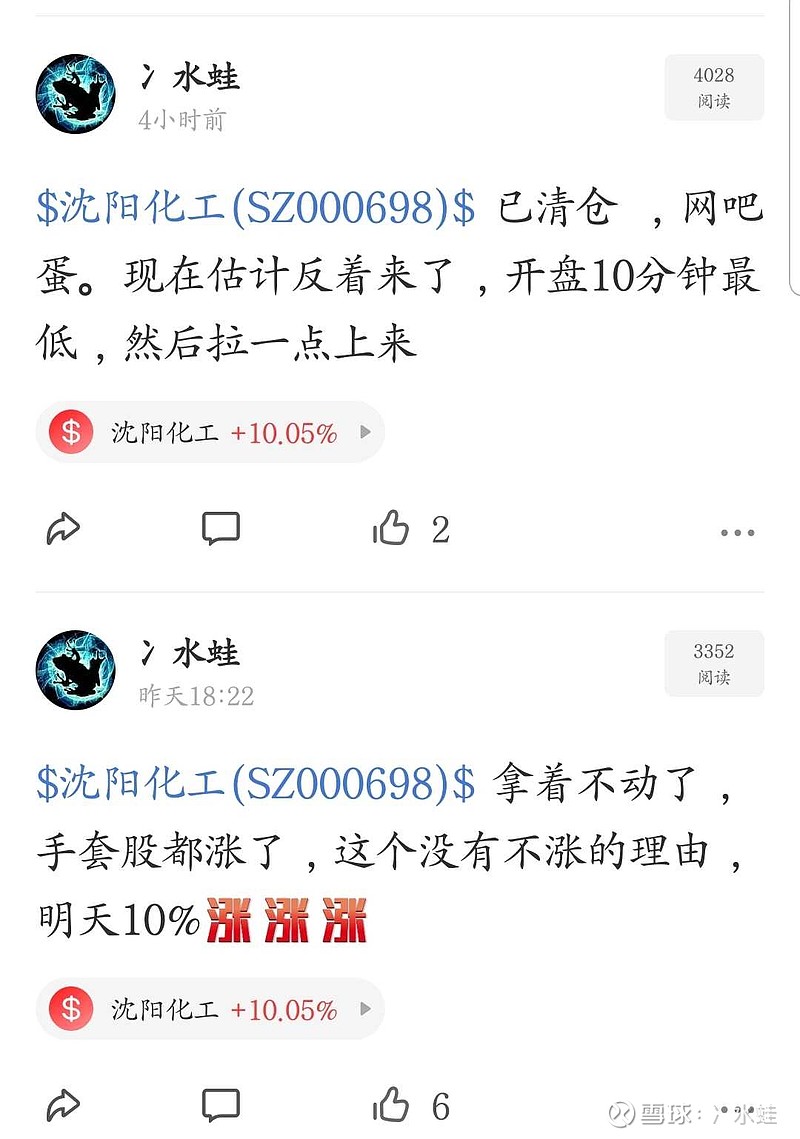Open the three-dot more options menu
This screenshot has width=800, height=1139.
coord(739,533)
